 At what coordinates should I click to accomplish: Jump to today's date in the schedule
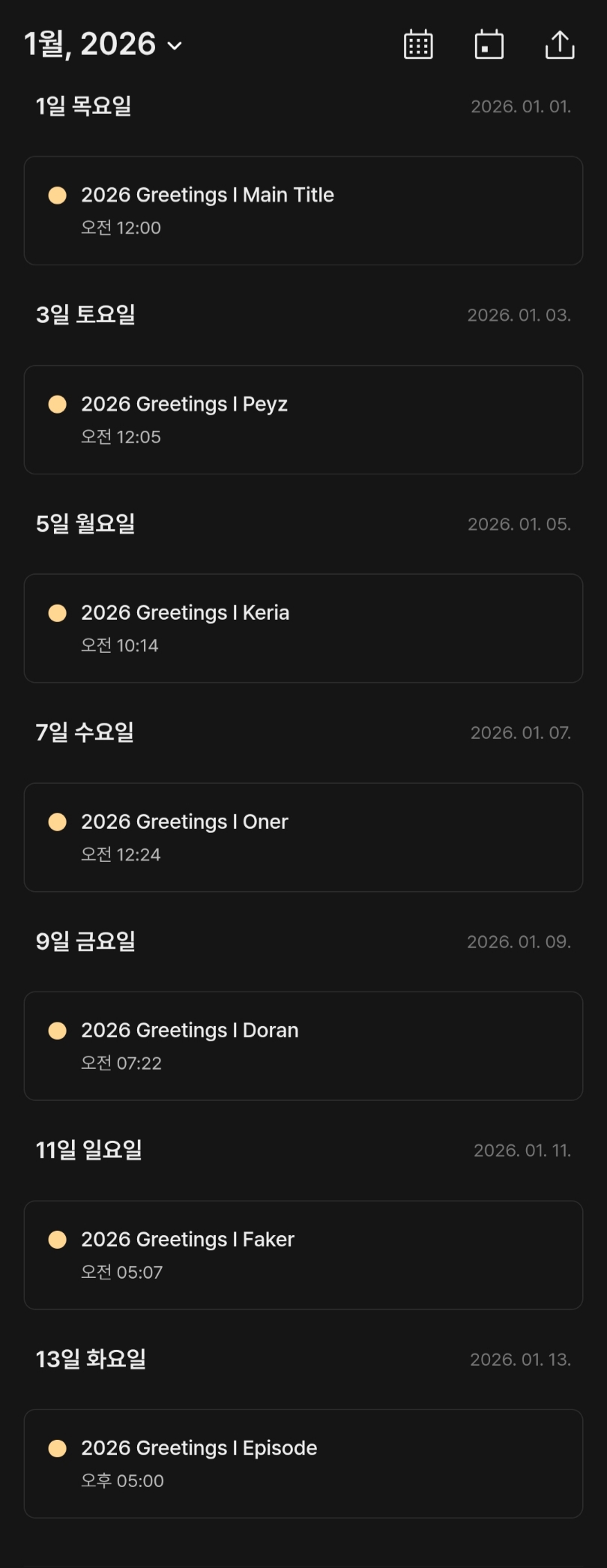pyautogui.click(x=489, y=45)
